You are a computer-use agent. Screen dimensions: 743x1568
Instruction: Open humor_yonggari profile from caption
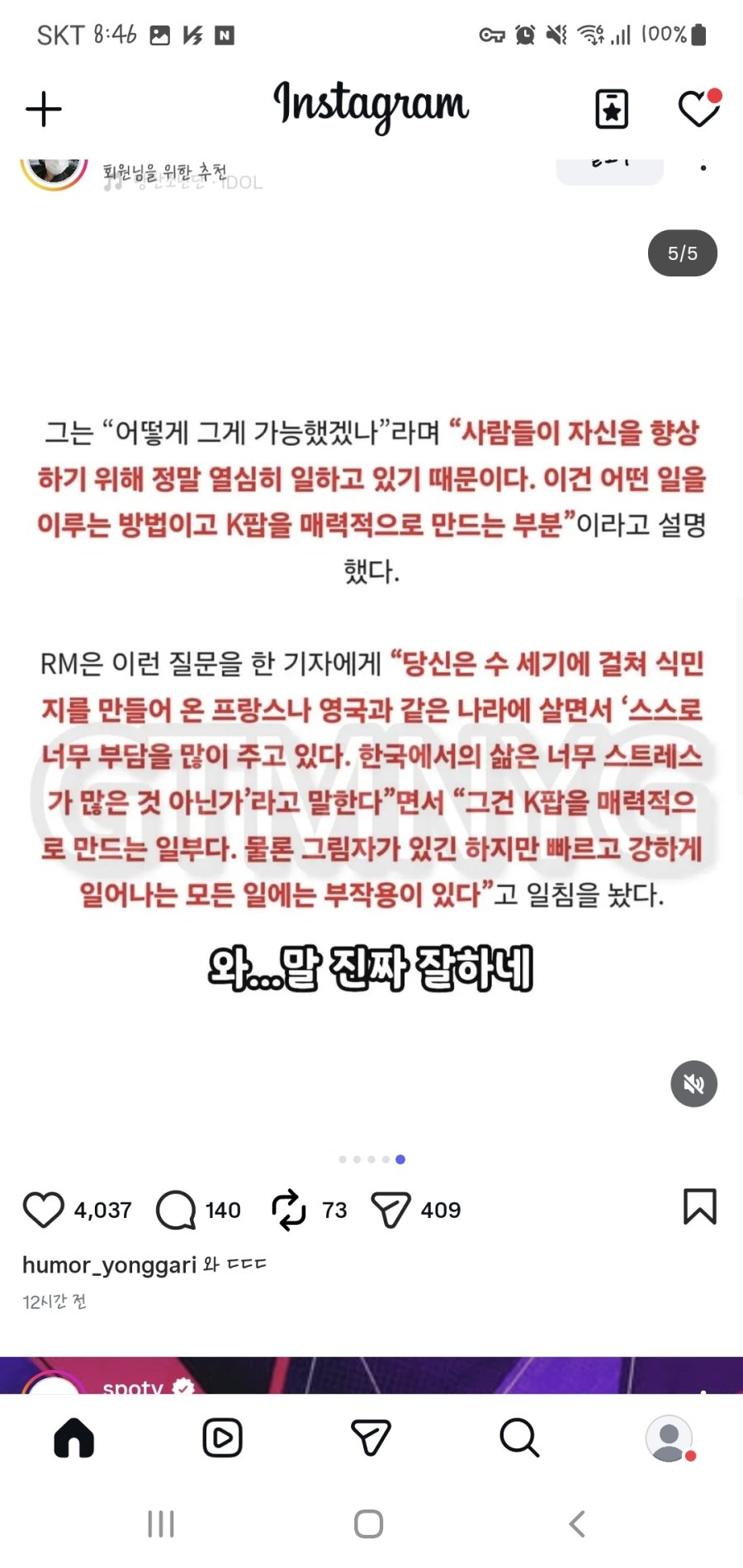pos(109,1264)
